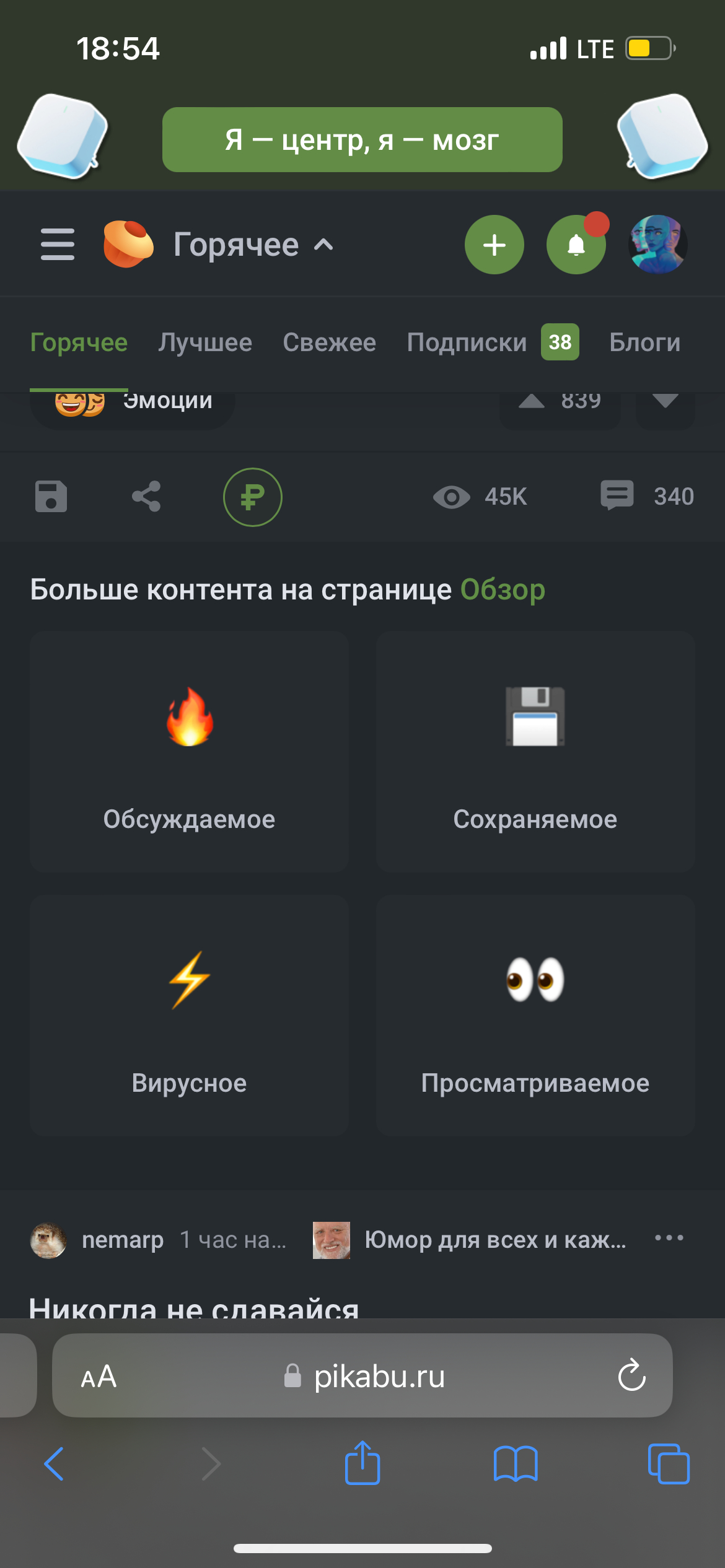The height and width of the screenshot is (1568, 725).
Task: Save the post with floppy icon
Action: tap(51, 497)
